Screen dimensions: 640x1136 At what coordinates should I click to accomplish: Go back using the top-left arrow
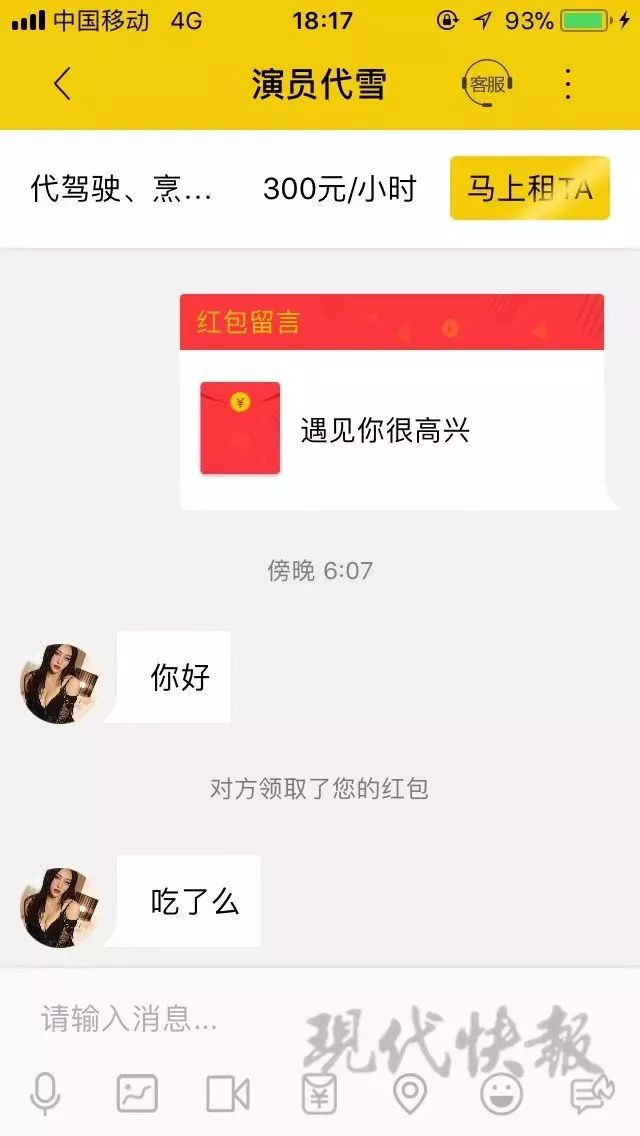pos(62,84)
